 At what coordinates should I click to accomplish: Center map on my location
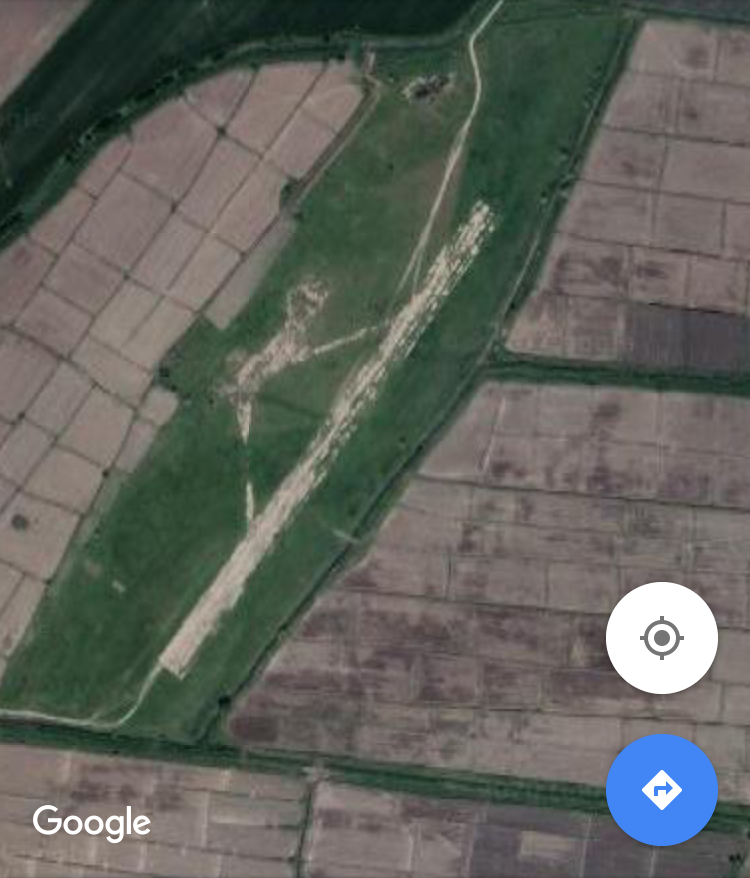[x=661, y=638]
